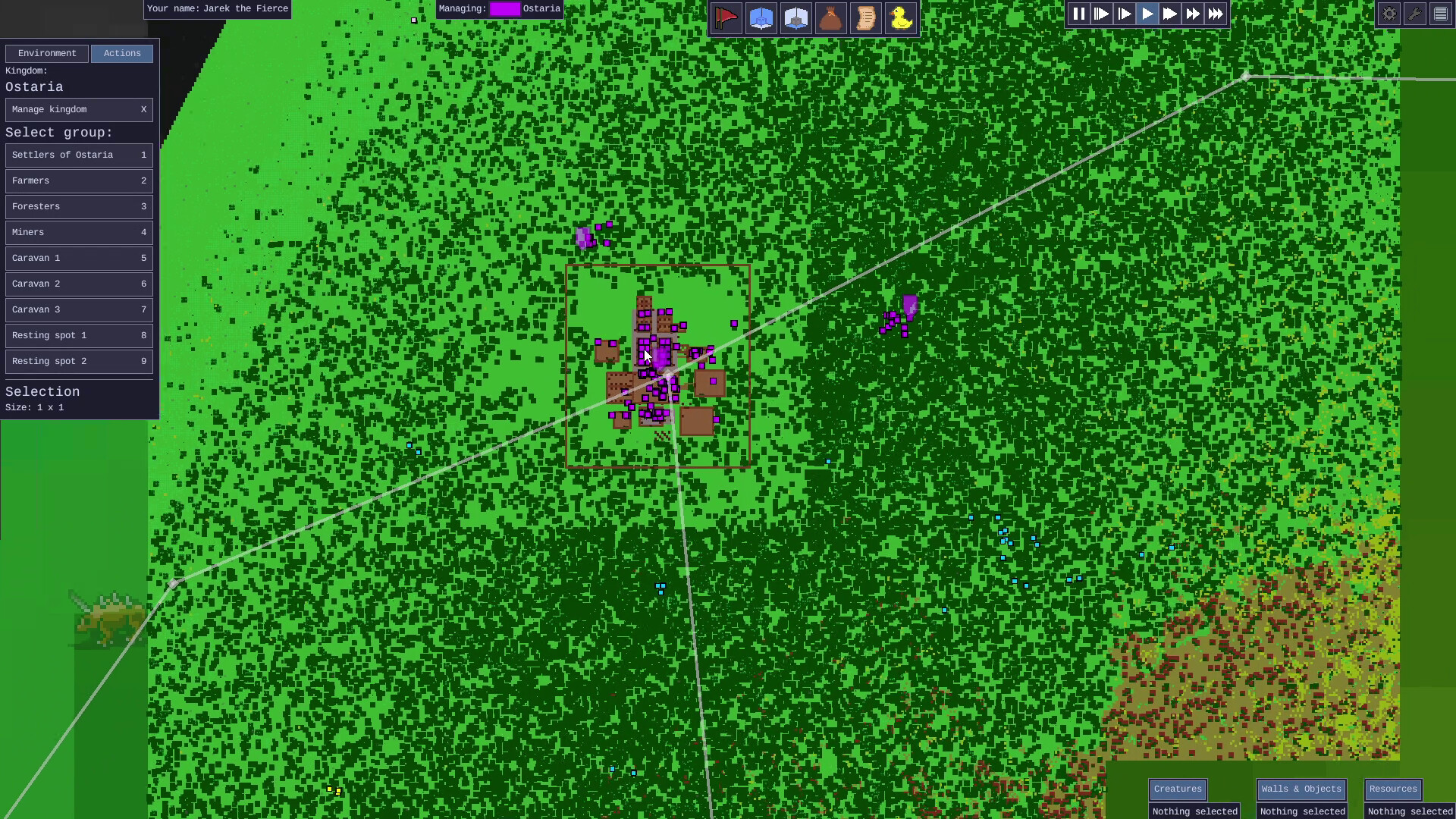The height and width of the screenshot is (819, 1456).
Task: Select the Farmers group
Action: tap(79, 181)
